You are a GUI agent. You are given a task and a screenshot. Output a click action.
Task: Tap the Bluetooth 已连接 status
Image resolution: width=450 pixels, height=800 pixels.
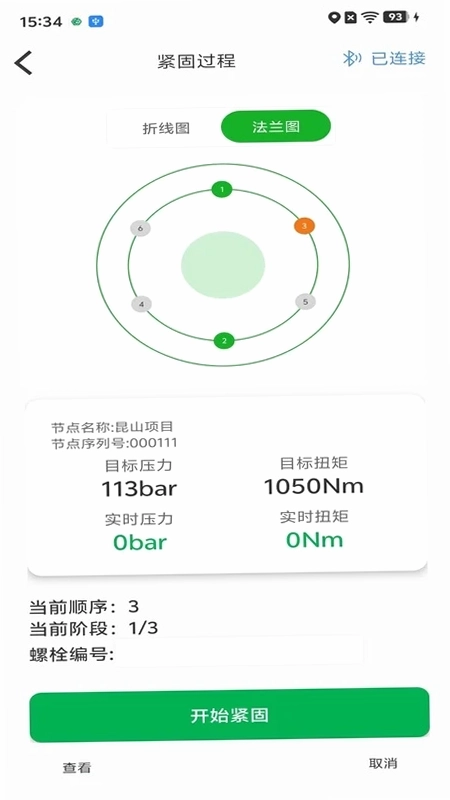(x=384, y=59)
